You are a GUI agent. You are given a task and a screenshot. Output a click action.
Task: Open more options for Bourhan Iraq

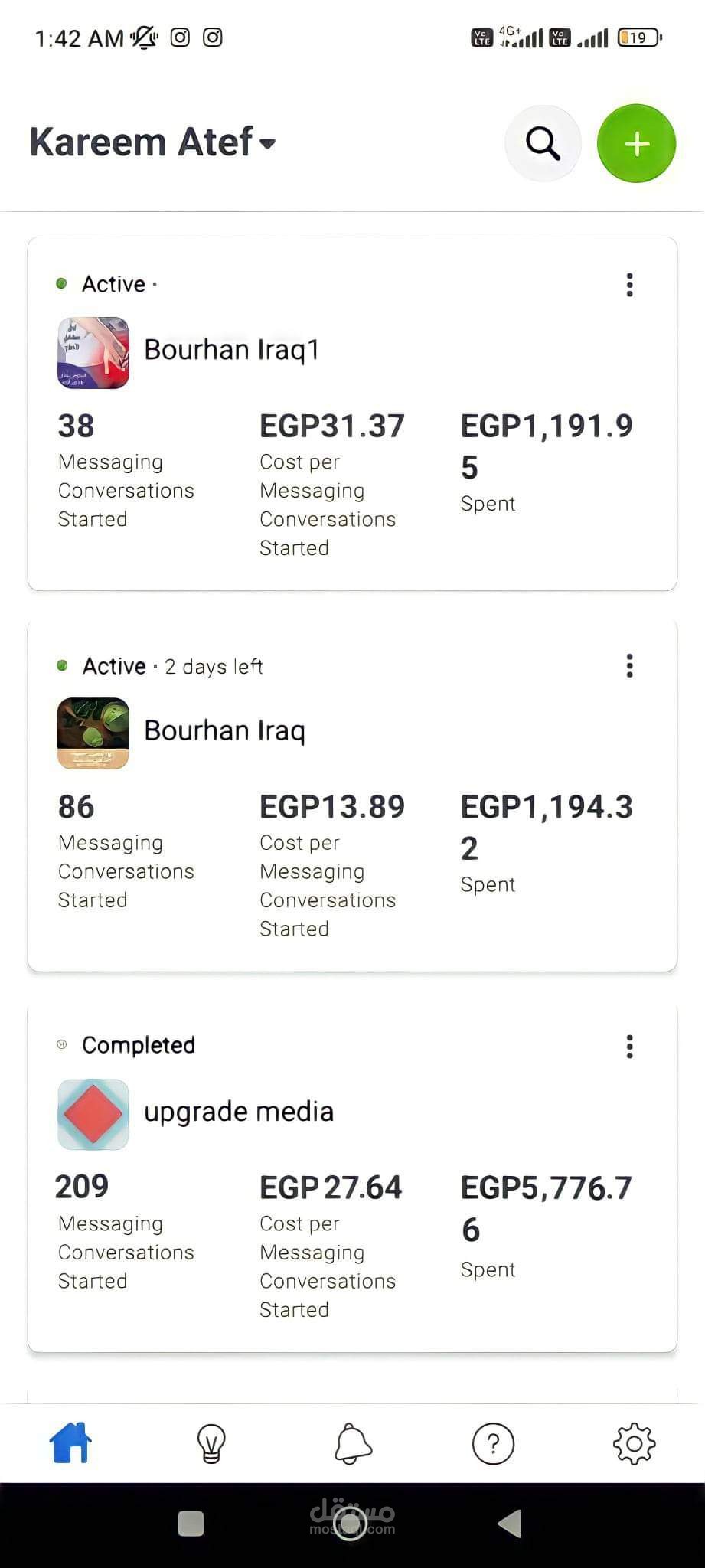629,666
